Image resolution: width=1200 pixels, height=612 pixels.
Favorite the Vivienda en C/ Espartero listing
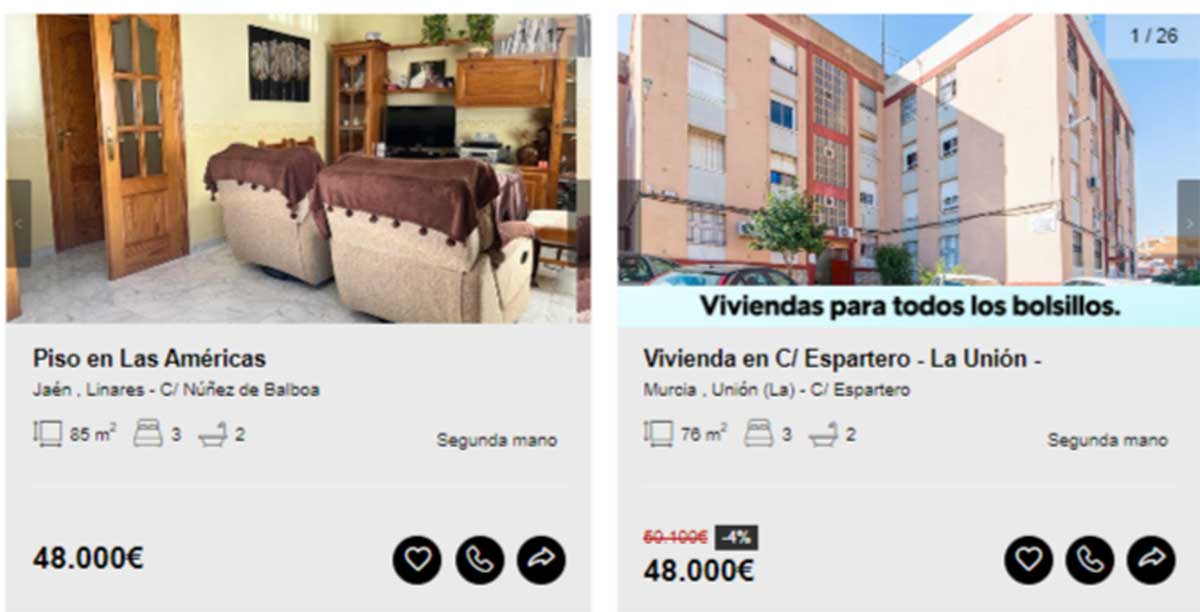1029,560
